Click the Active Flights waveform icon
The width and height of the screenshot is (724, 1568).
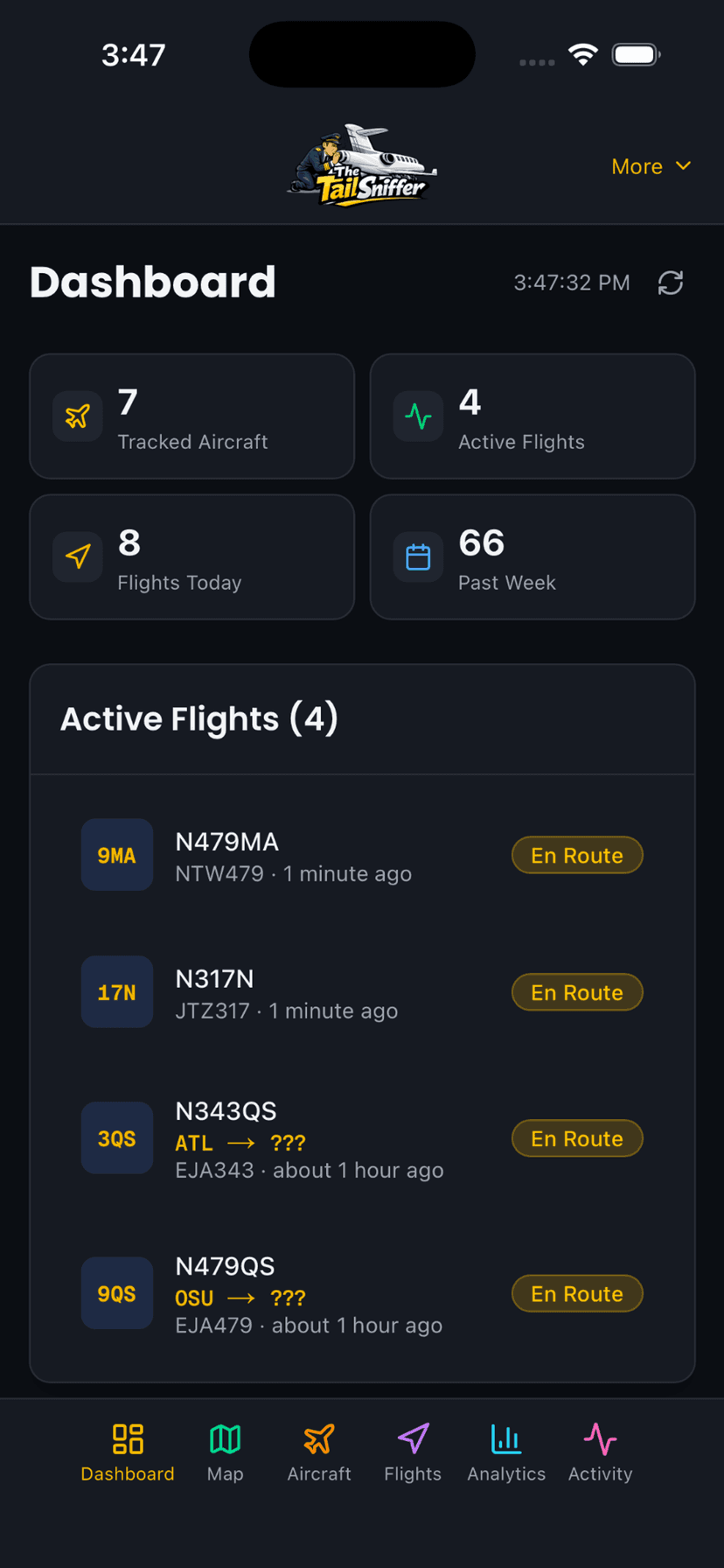[418, 416]
